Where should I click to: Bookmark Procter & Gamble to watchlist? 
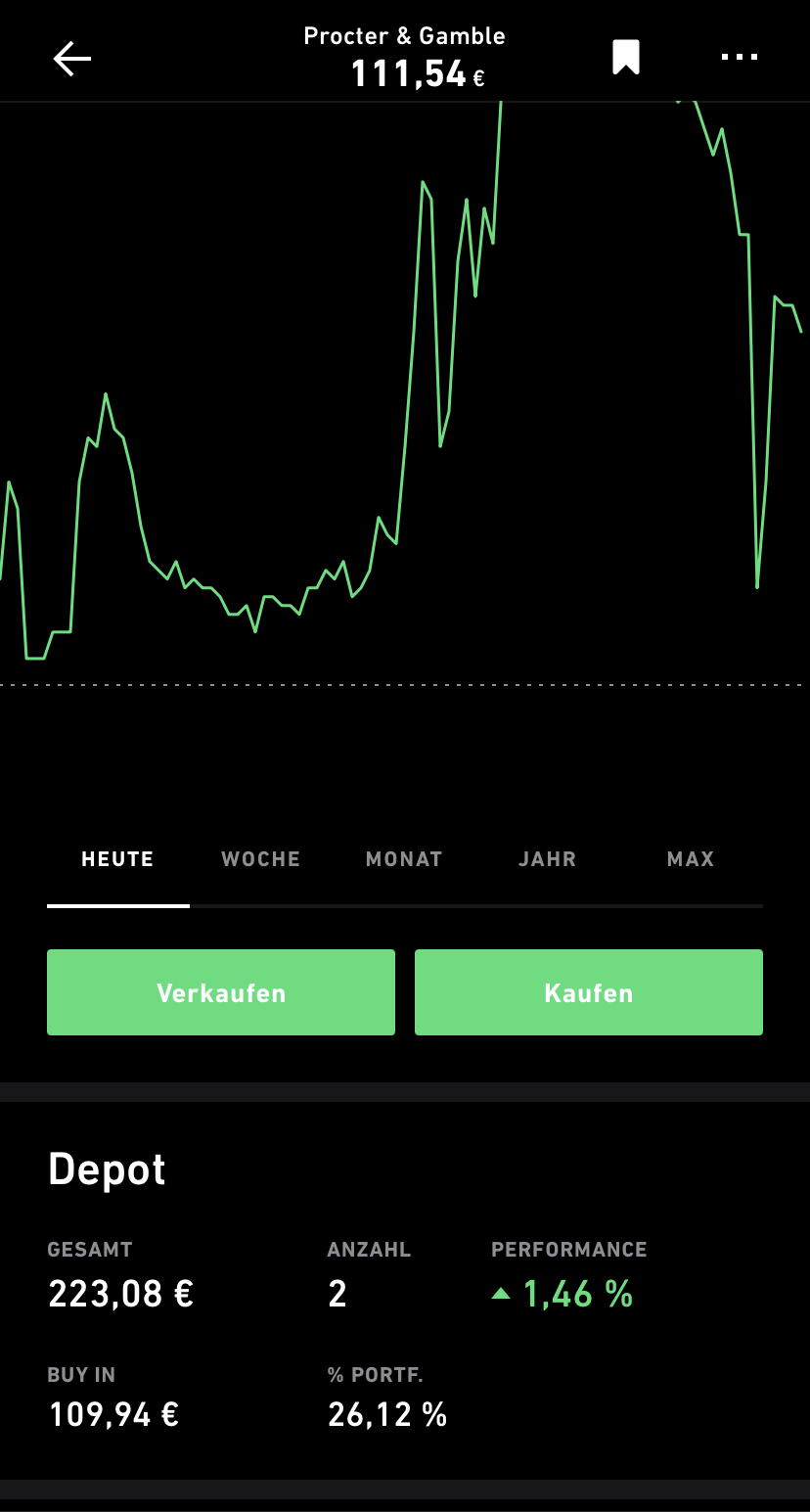(x=626, y=58)
